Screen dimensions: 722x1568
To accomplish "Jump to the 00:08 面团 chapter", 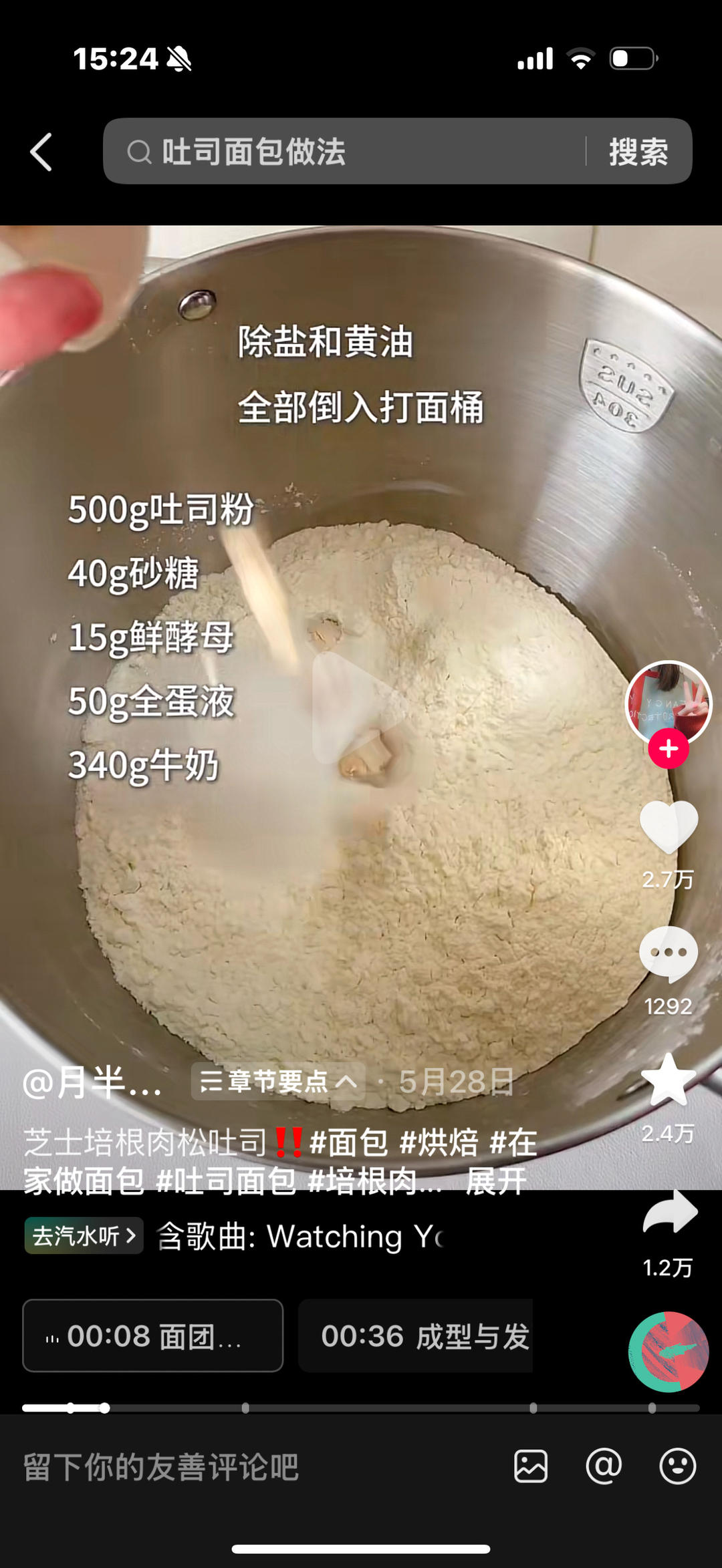I will coord(152,1336).
